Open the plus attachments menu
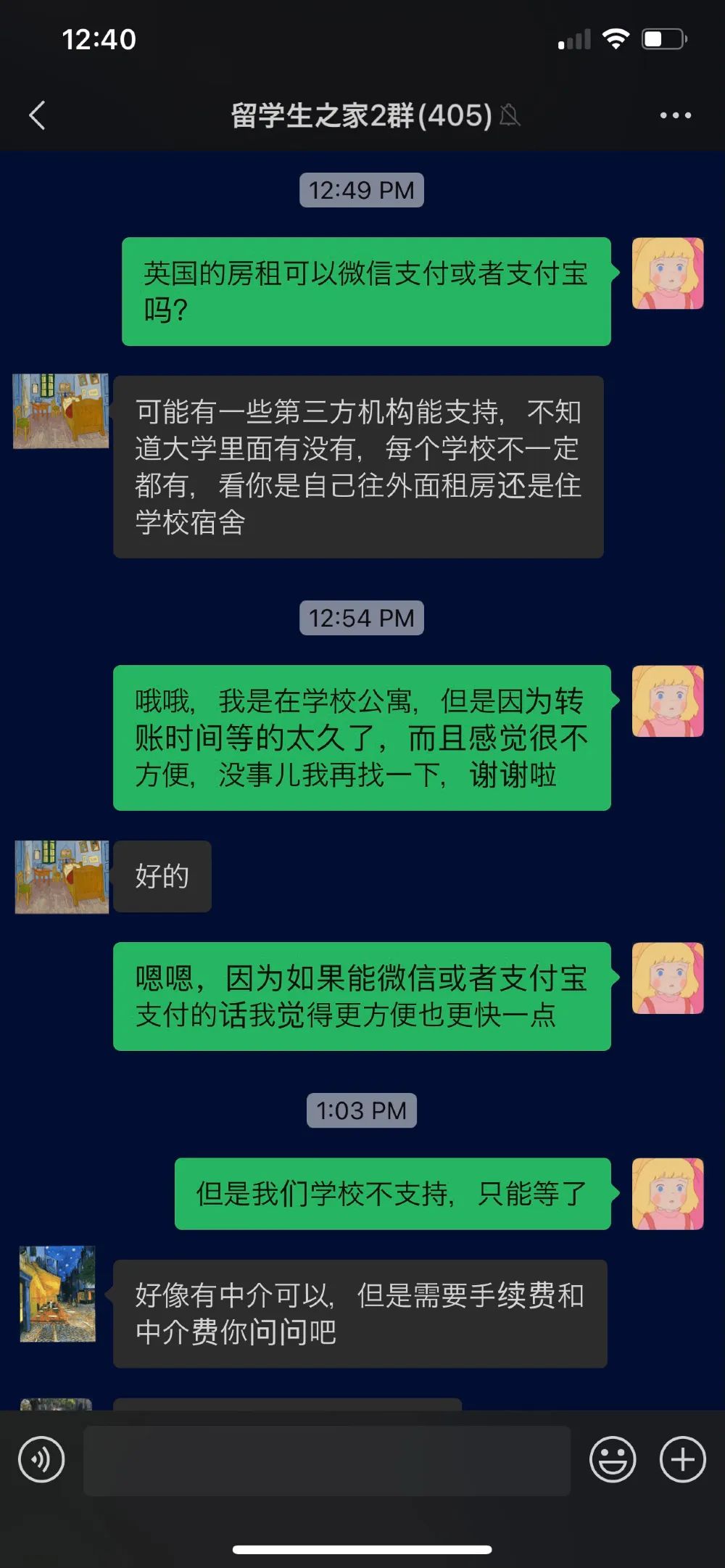The image size is (725, 1568). click(682, 1459)
